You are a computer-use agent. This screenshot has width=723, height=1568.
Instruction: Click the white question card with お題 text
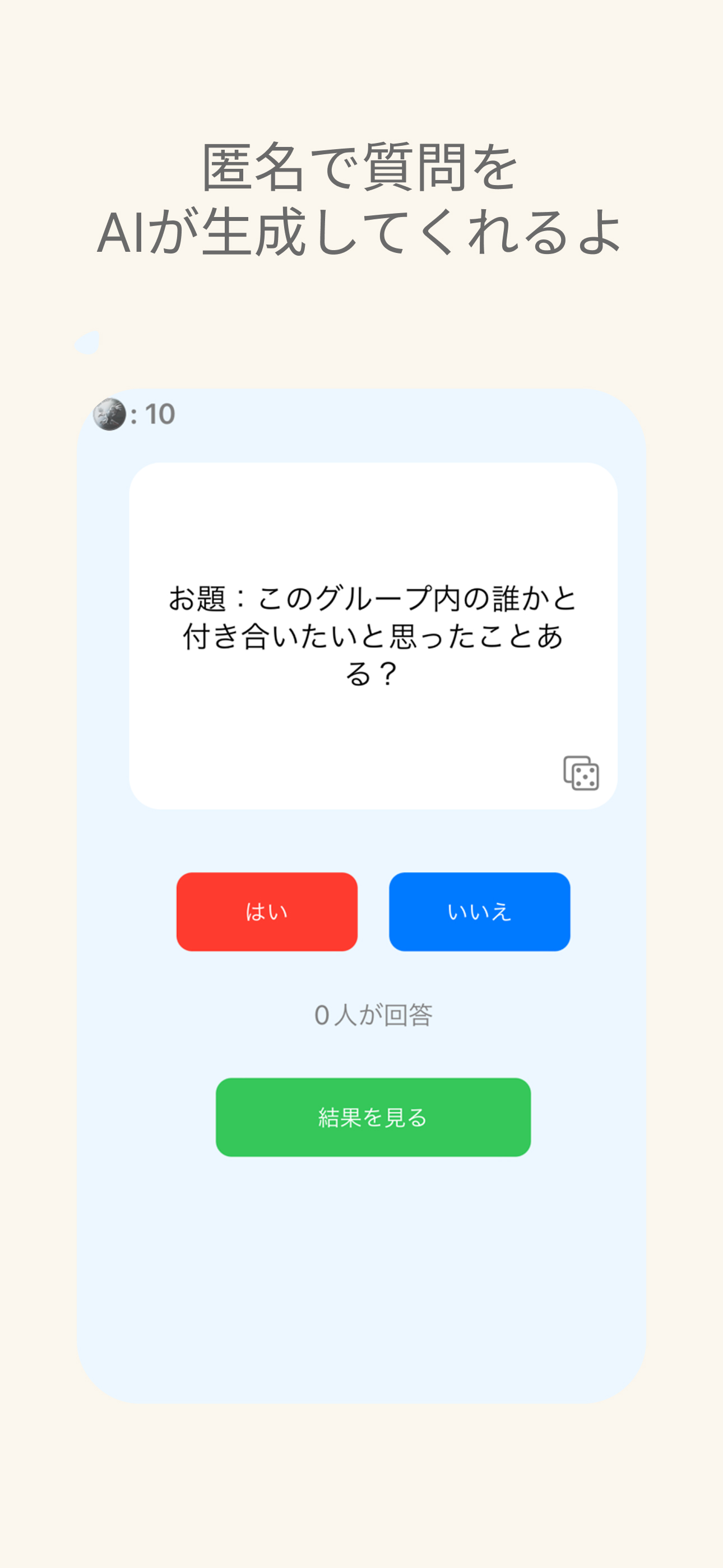pyautogui.click(x=374, y=639)
